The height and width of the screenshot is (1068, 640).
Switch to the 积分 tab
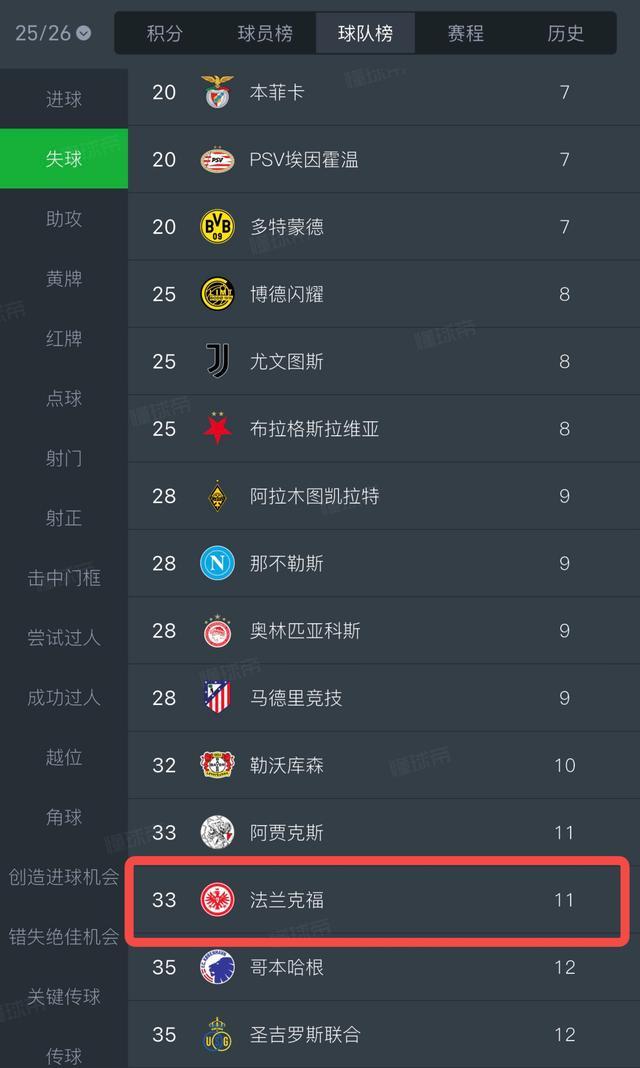click(164, 33)
